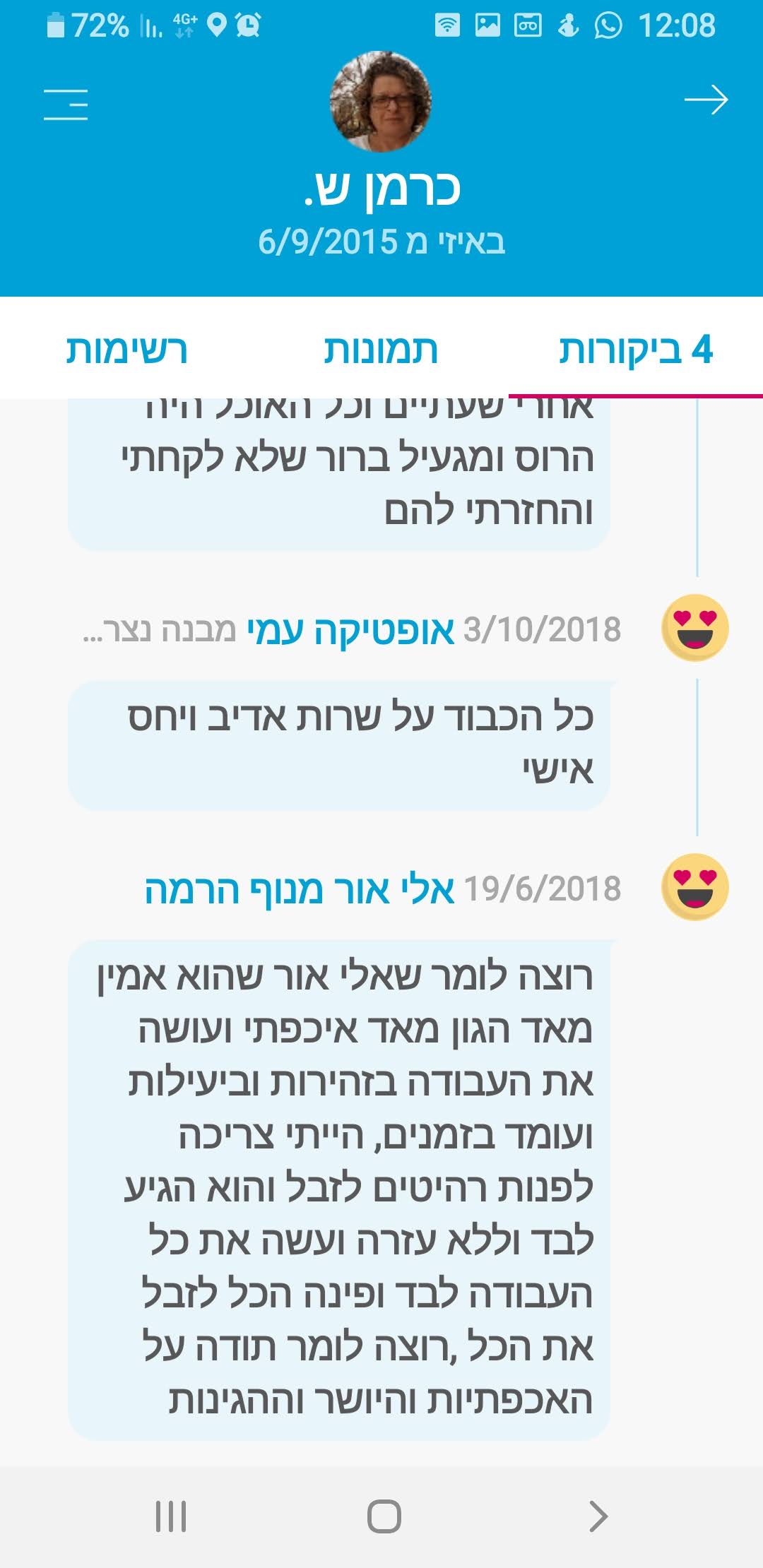Tap the system home button
The image size is (763, 1568).
pyautogui.click(x=384, y=1516)
